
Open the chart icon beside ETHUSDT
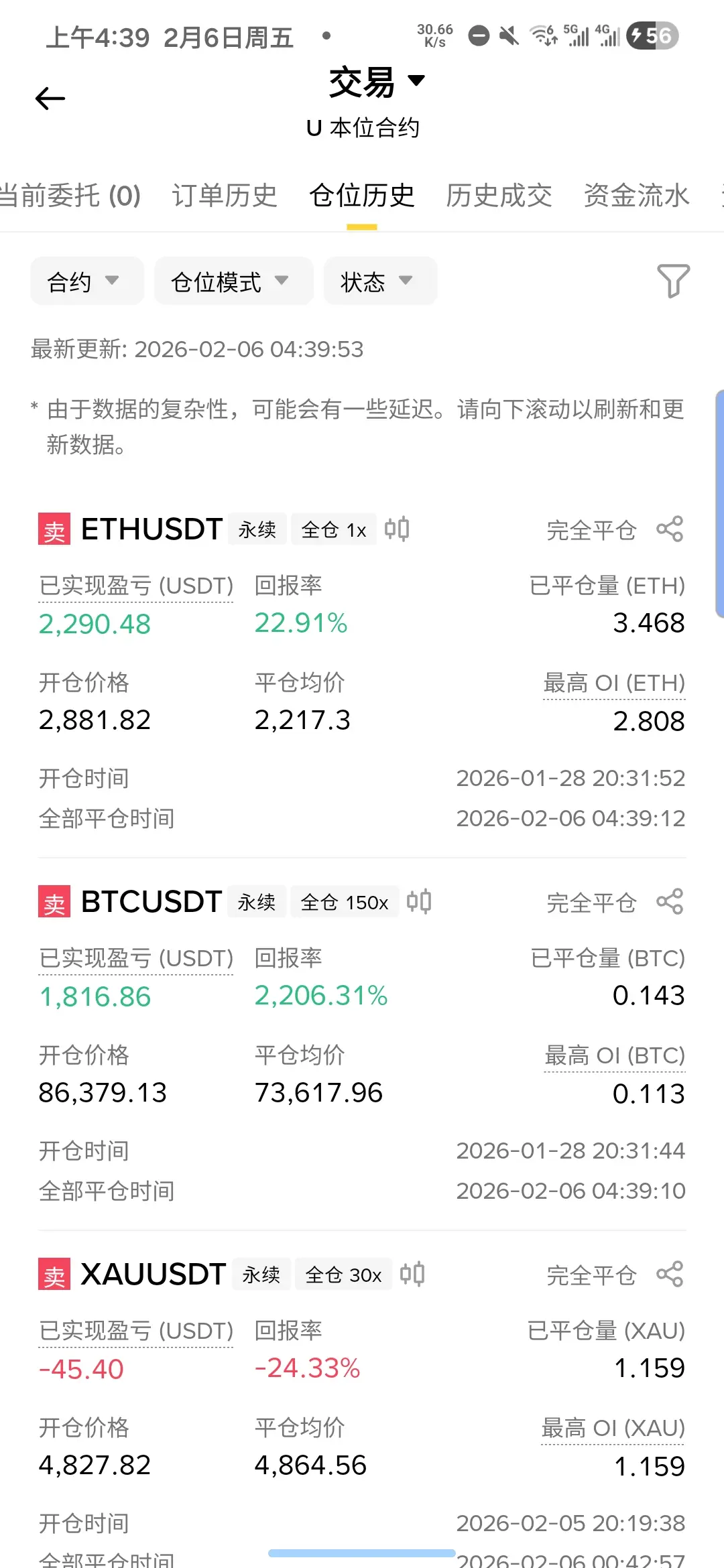pyautogui.click(x=397, y=529)
